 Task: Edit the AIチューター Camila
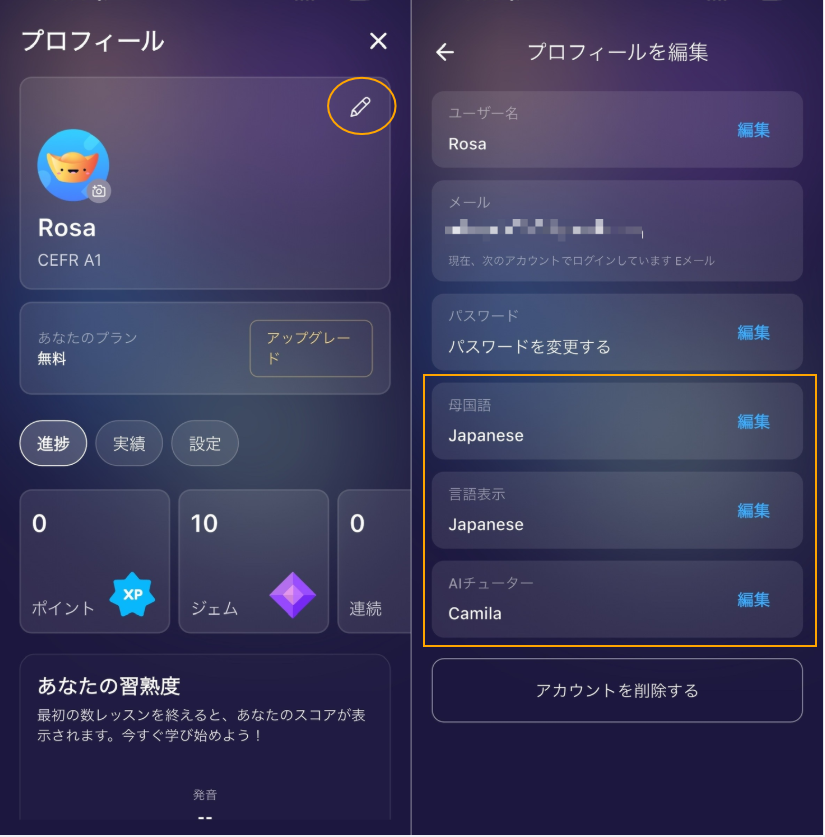[753, 600]
